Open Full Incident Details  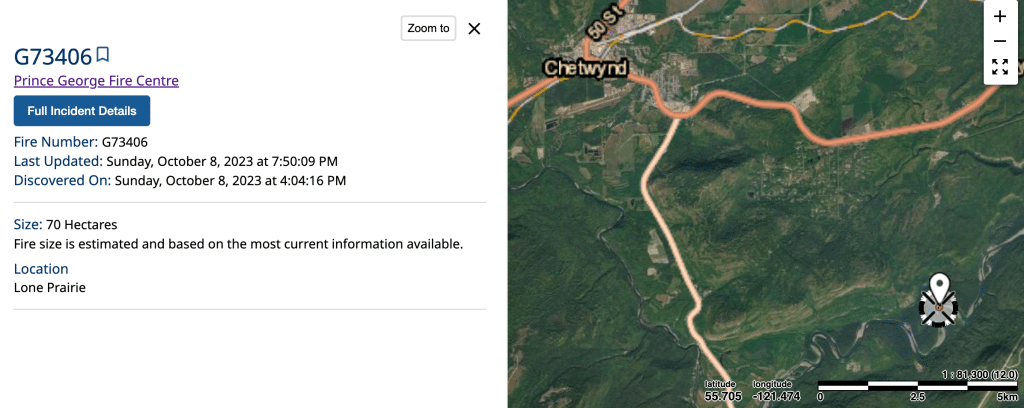point(82,111)
